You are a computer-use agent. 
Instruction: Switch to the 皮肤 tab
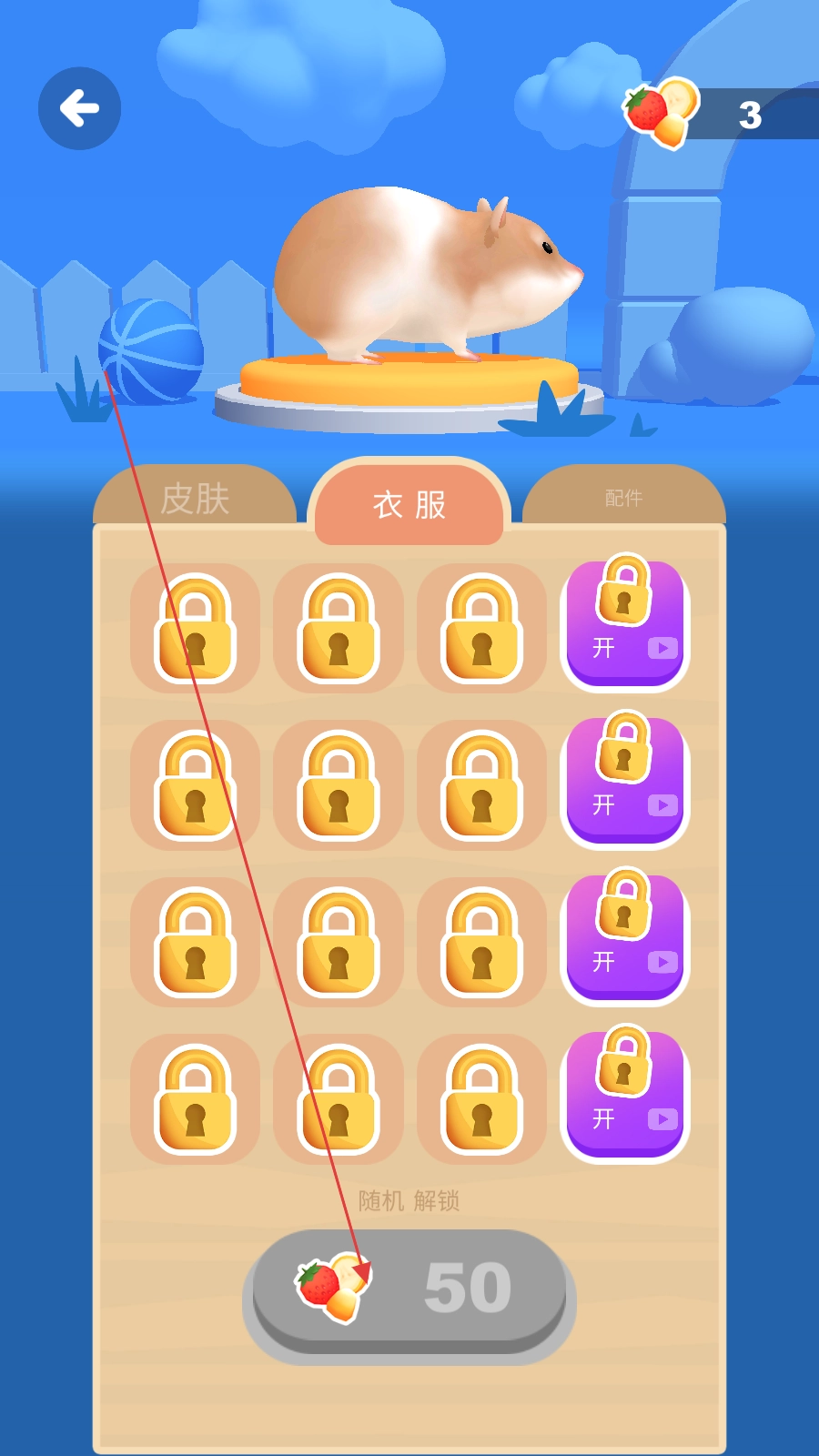(x=195, y=497)
